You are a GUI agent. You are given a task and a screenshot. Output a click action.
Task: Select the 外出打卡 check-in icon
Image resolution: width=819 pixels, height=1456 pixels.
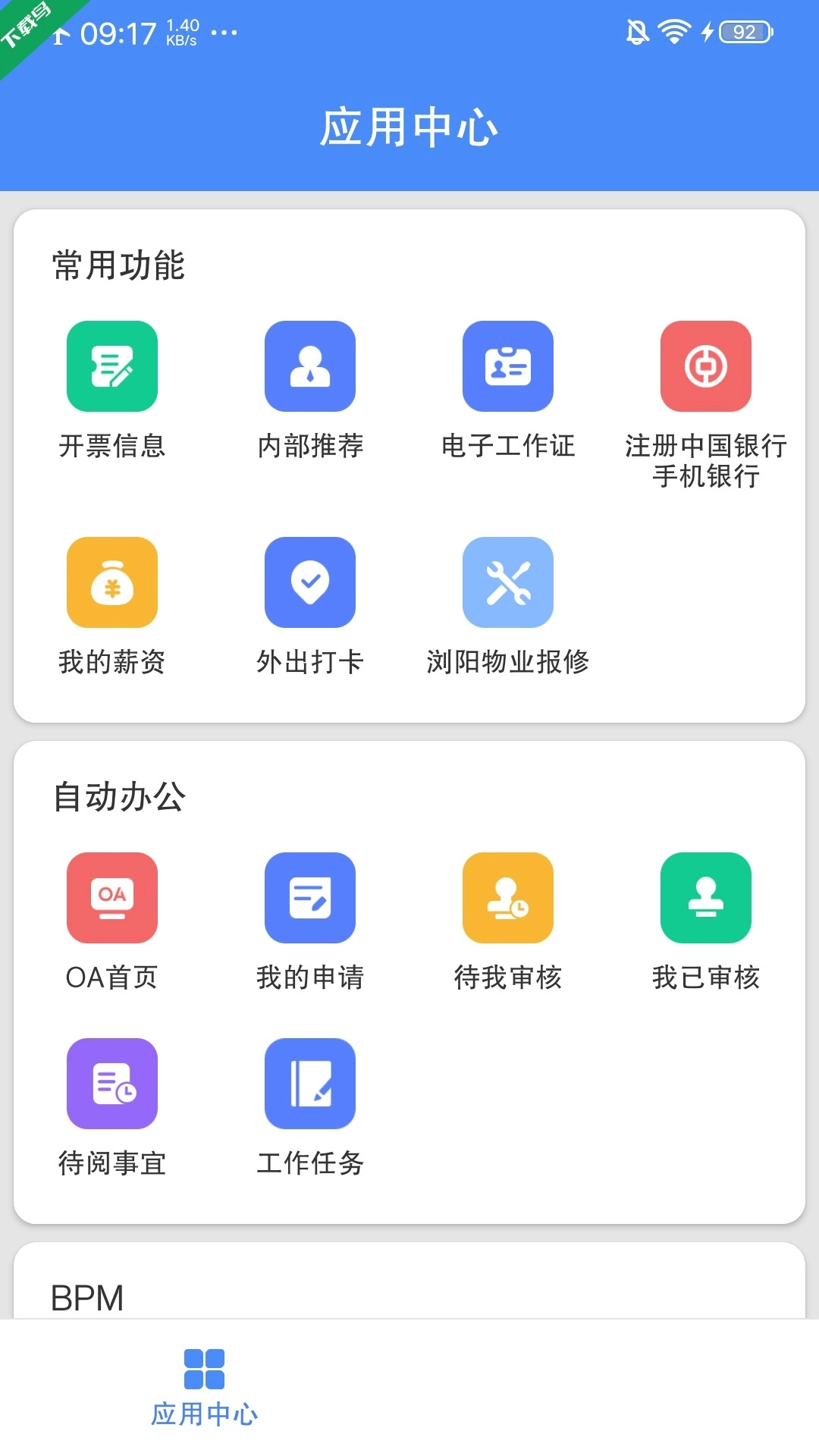(310, 582)
